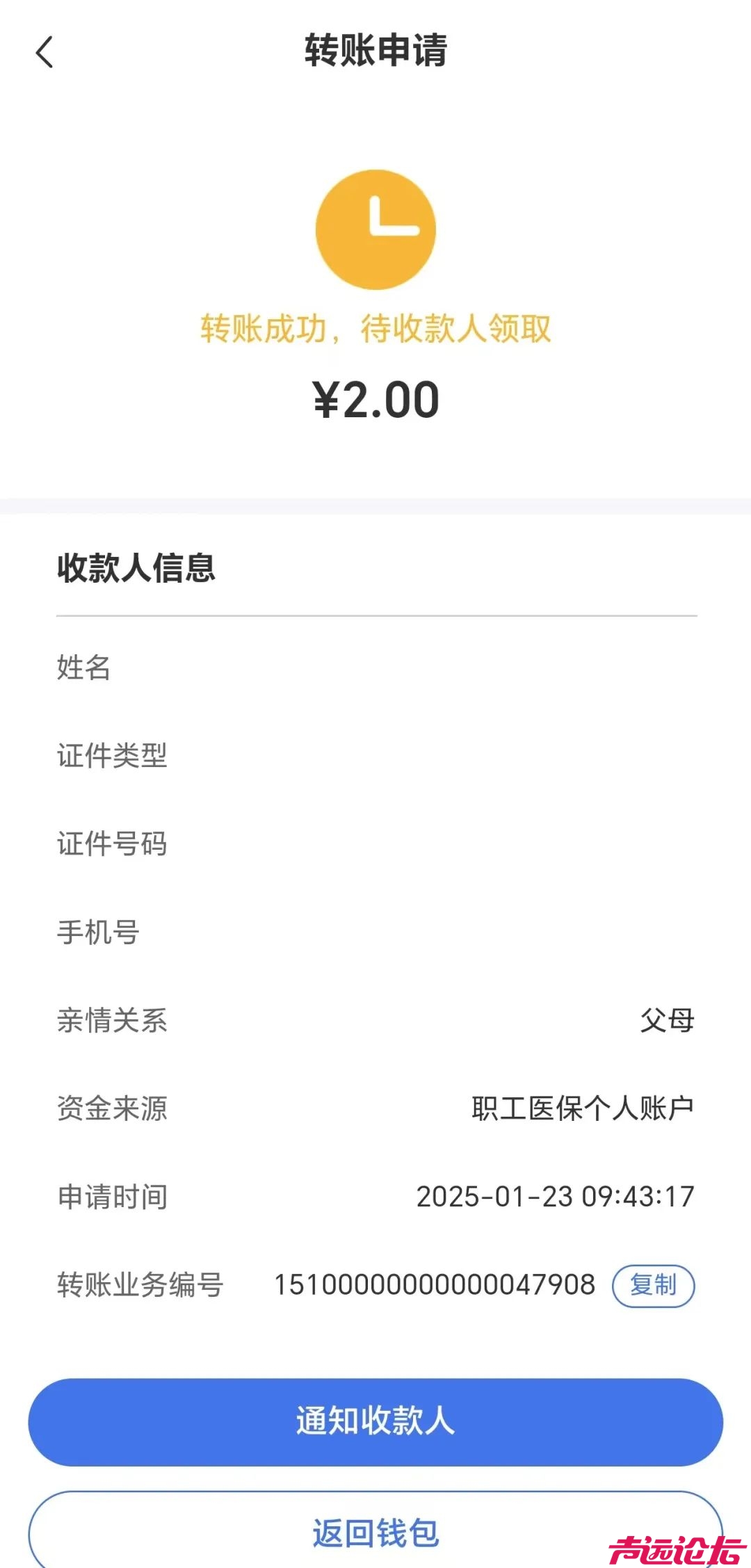Tap the 资金来源 label

[113, 1108]
